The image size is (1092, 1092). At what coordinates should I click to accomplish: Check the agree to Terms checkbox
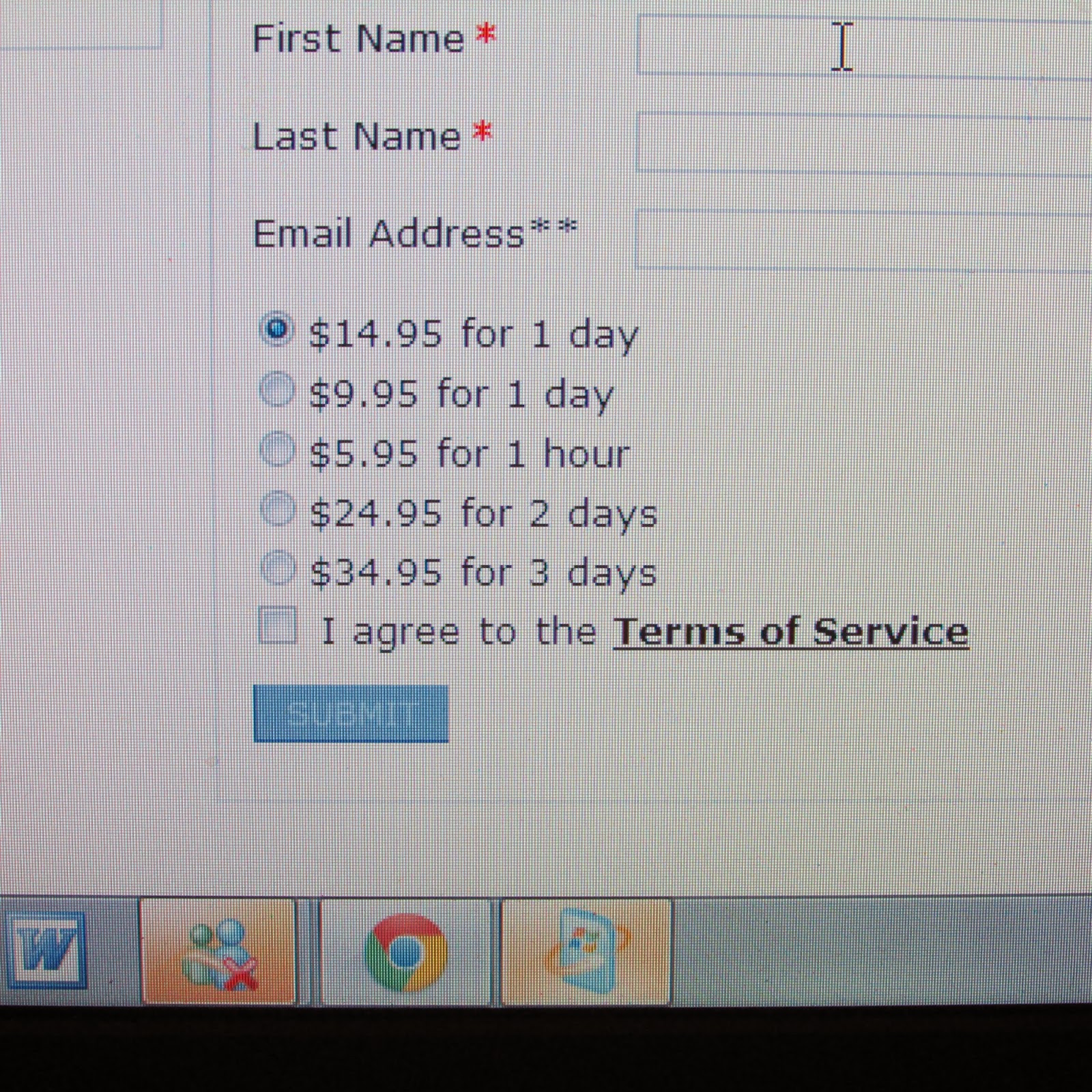[x=278, y=626]
